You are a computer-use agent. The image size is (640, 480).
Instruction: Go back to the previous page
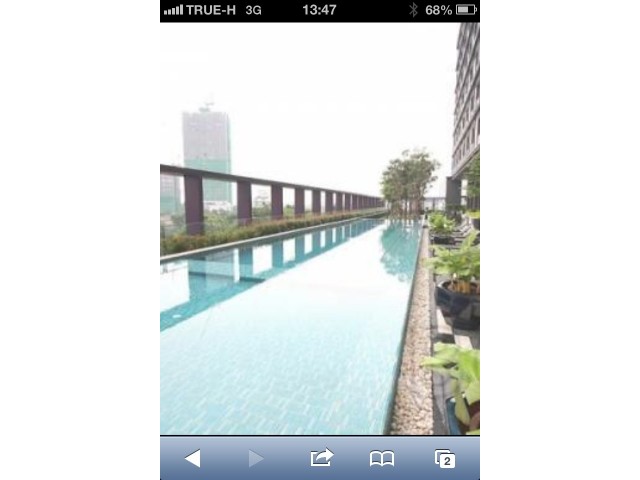(x=193, y=458)
